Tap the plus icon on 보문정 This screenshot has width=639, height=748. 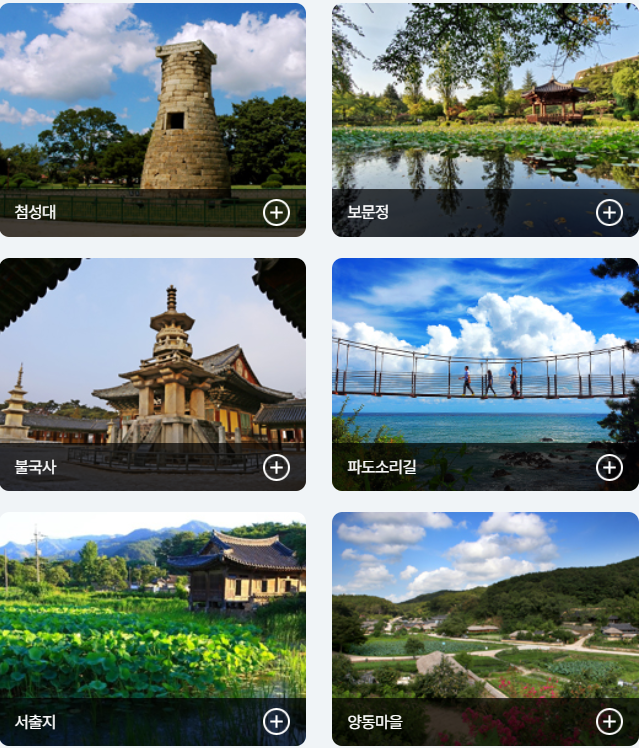pyautogui.click(x=609, y=213)
